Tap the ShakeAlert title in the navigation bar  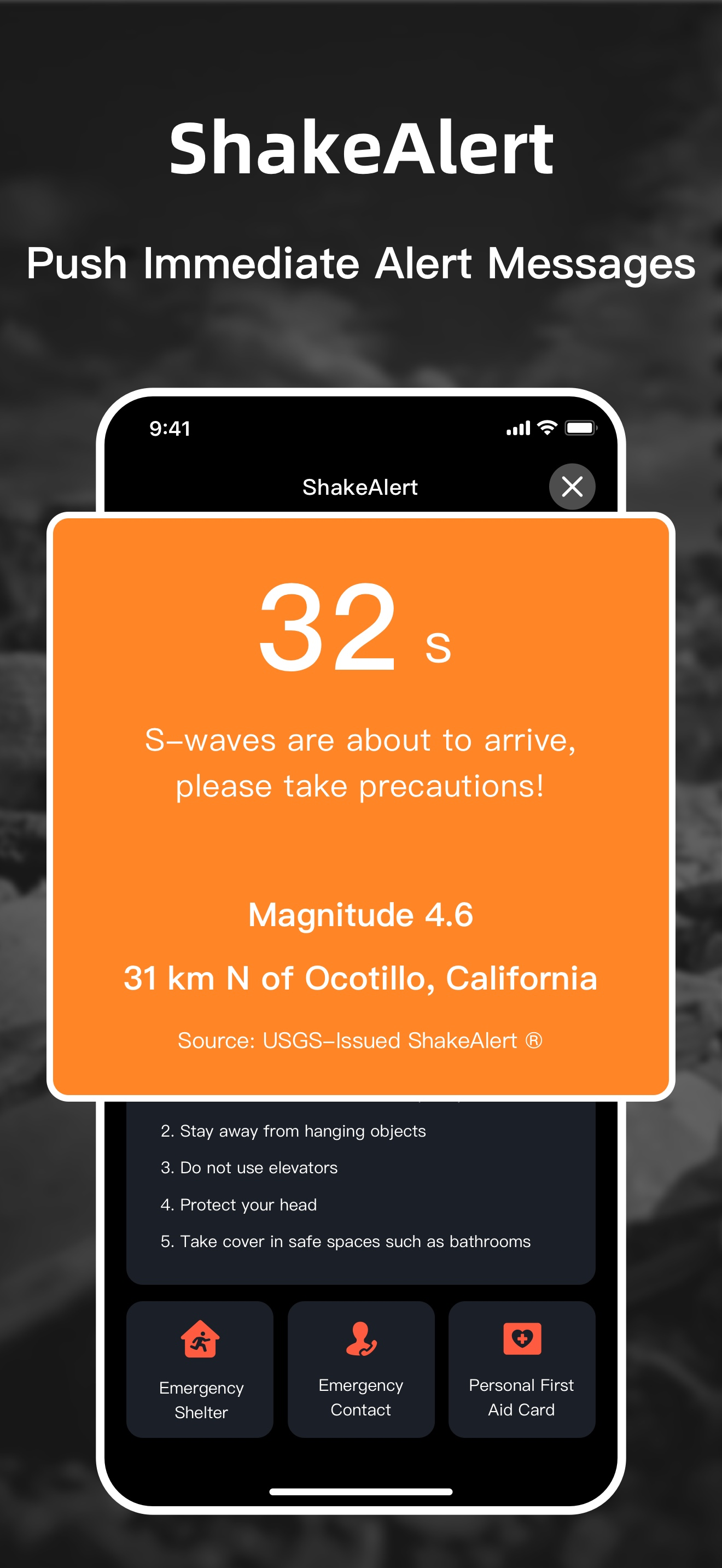(x=360, y=487)
